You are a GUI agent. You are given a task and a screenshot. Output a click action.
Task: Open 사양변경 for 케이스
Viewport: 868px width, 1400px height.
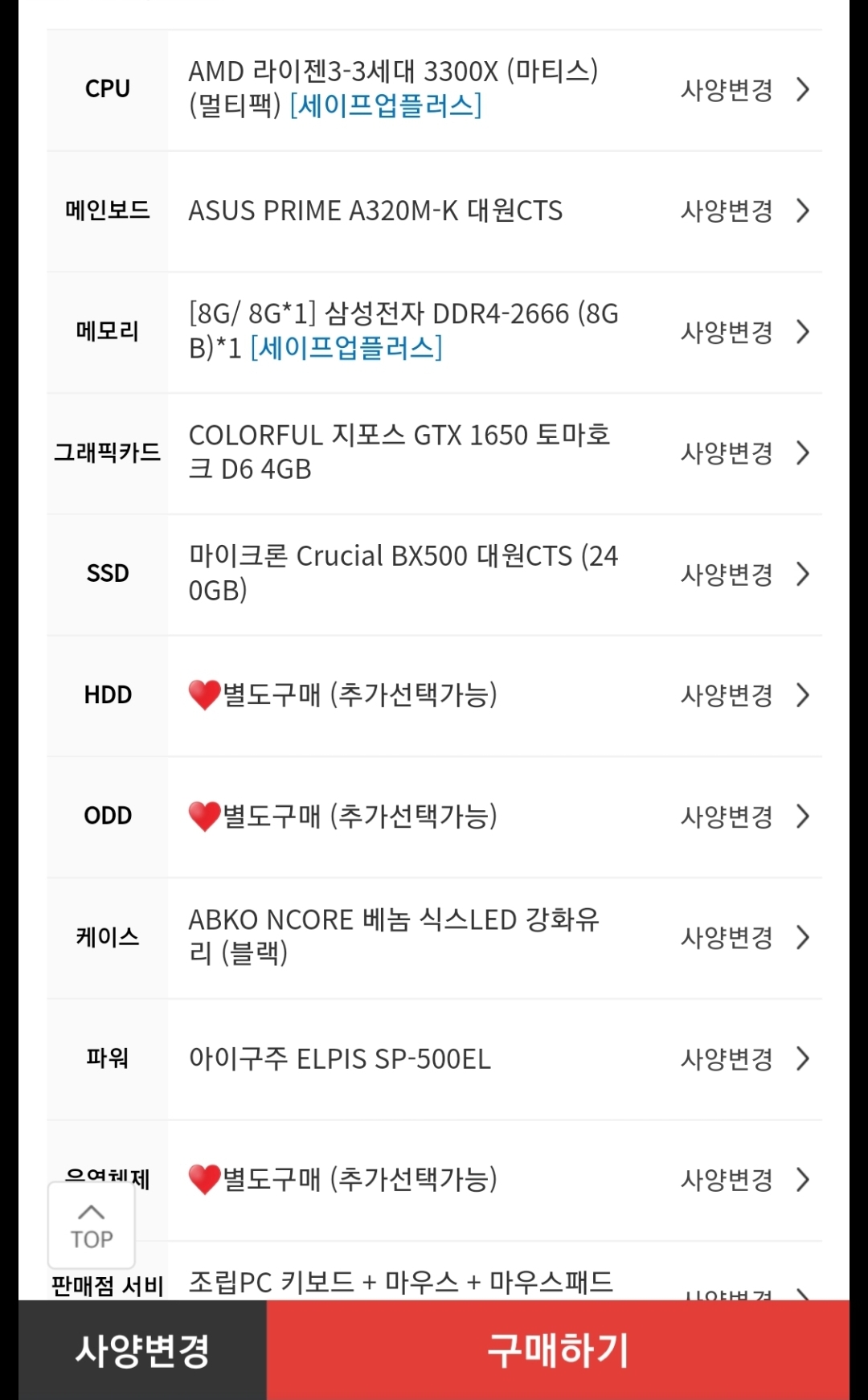click(744, 938)
